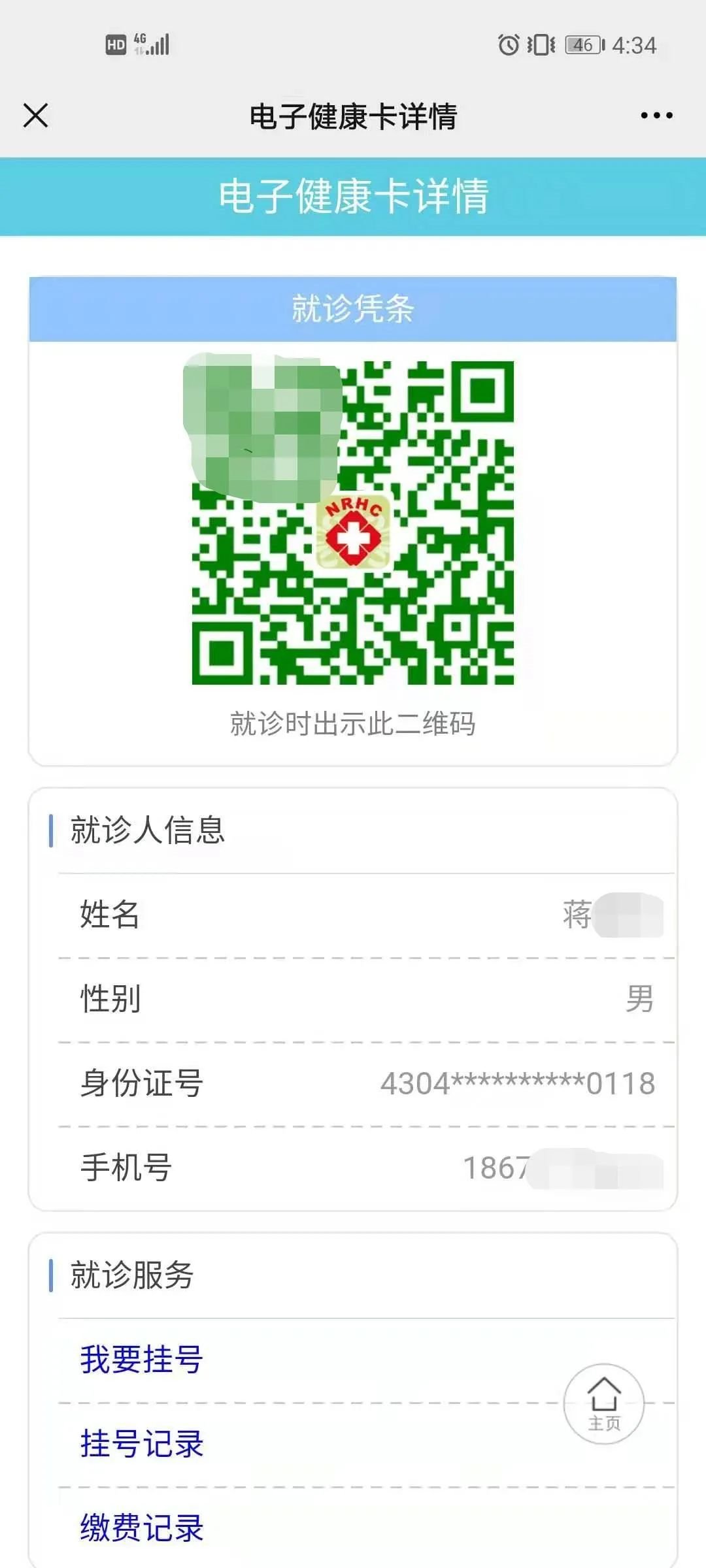
Task: Open 我要挂号 to register an appointment
Action: [x=142, y=1360]
